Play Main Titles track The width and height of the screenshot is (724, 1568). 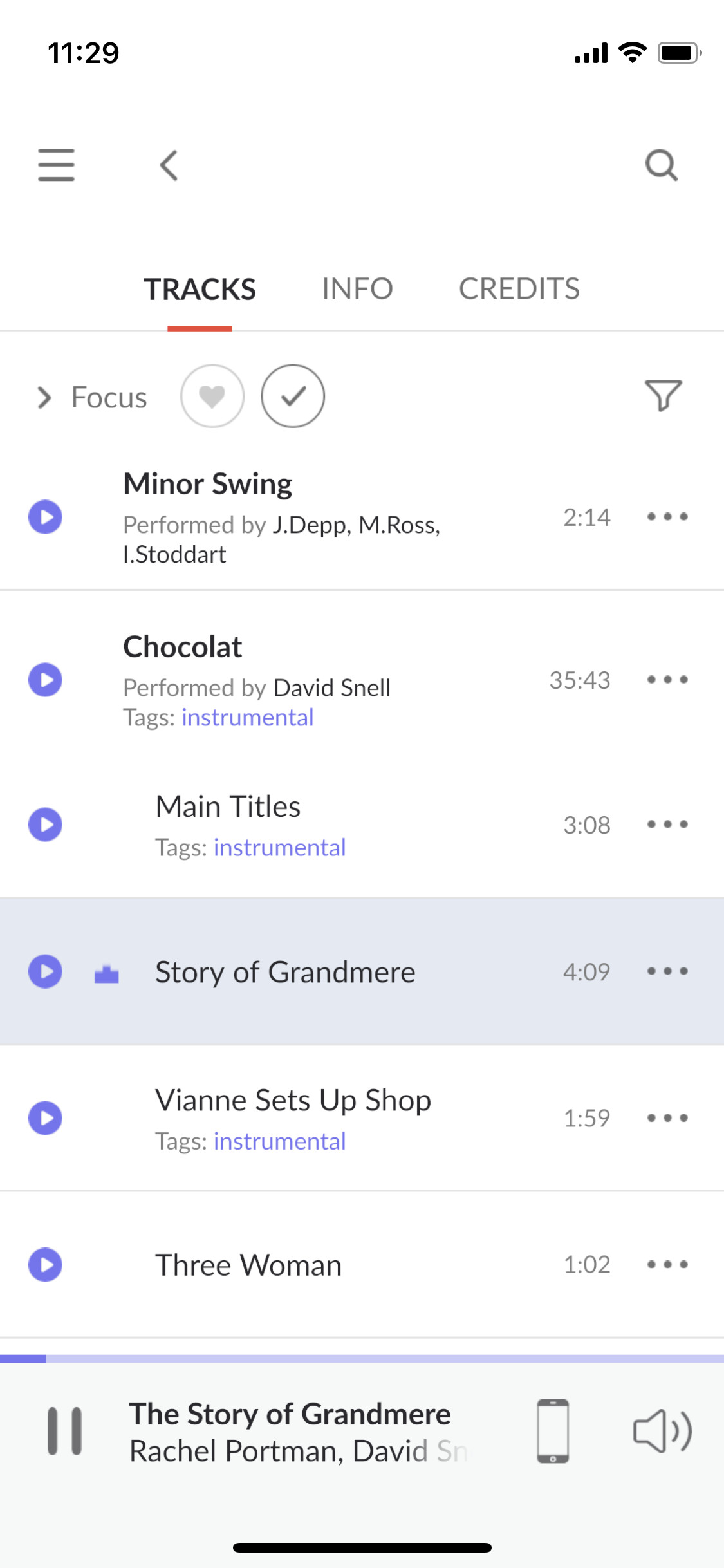point(45,825)
